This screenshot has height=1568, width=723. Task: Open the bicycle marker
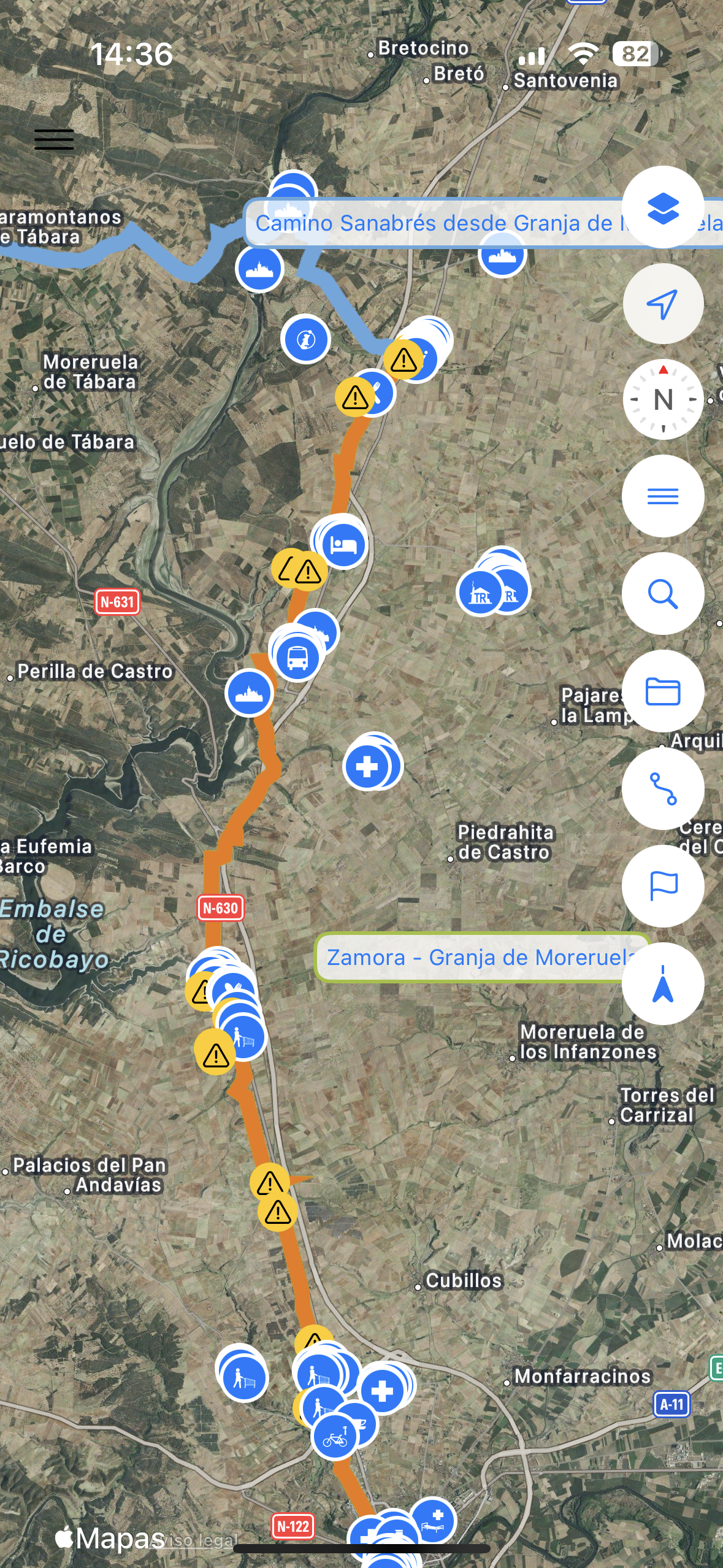pos(335,1437)
